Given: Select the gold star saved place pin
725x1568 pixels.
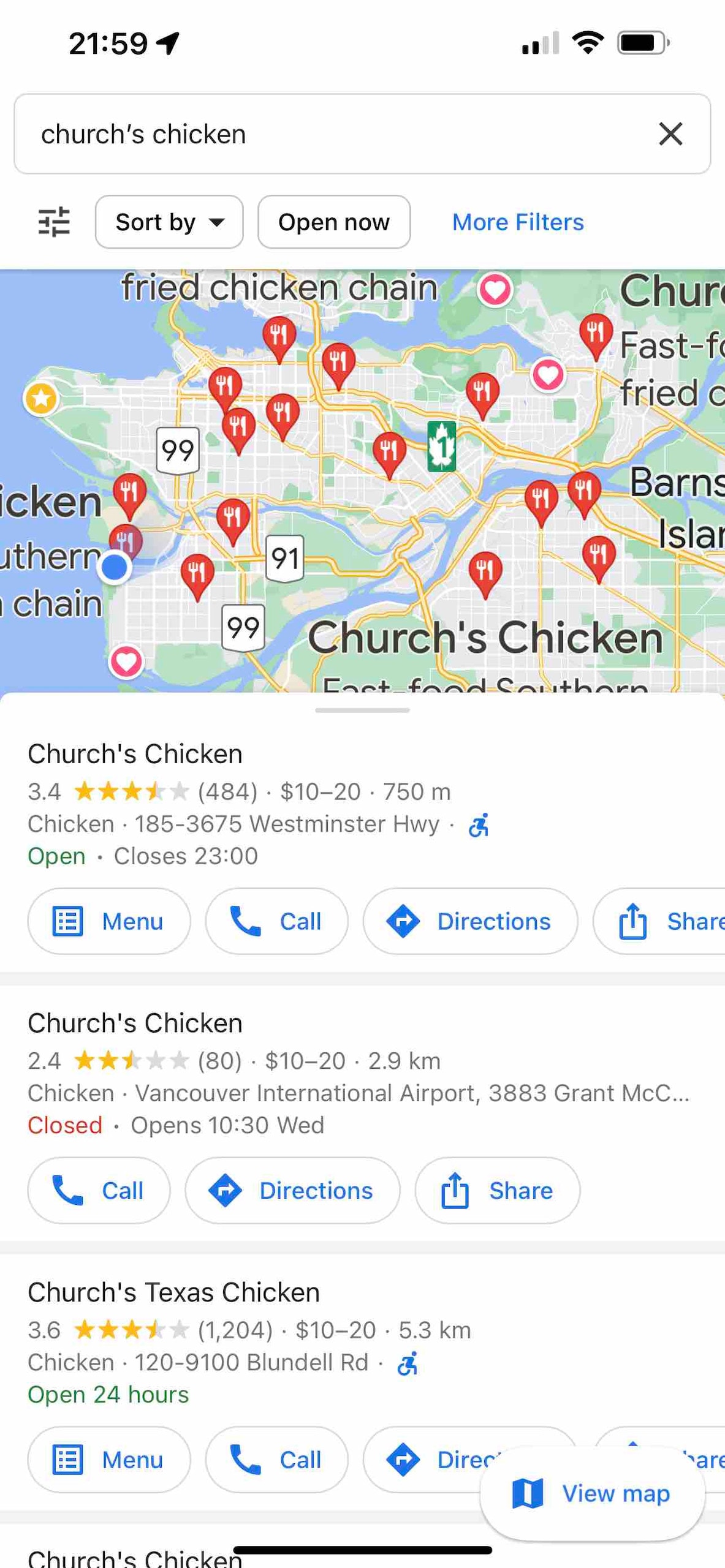Looking at the screenshot, I should (41, 399).
